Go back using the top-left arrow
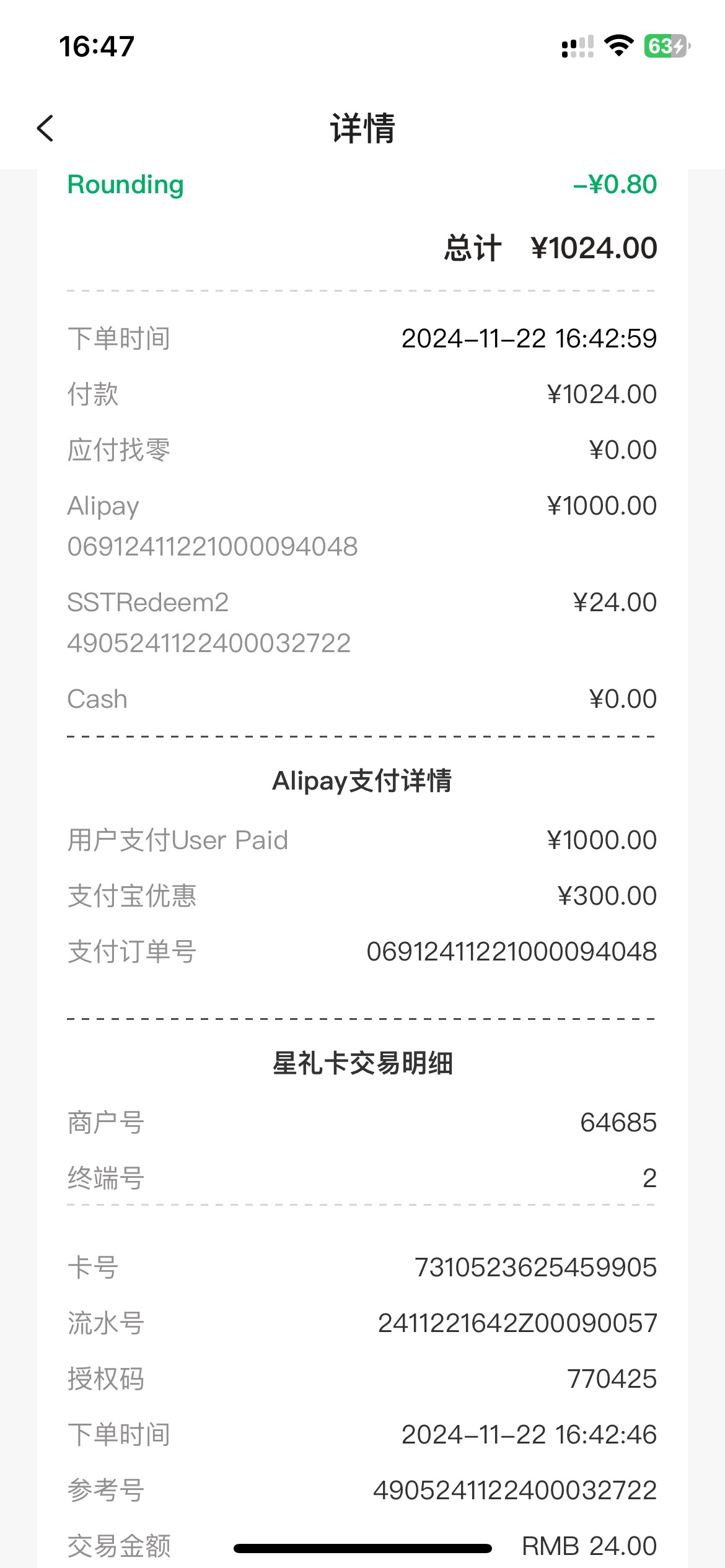Image resolution: width=725 pixels, height=1568 pixels. coord(45,128)
